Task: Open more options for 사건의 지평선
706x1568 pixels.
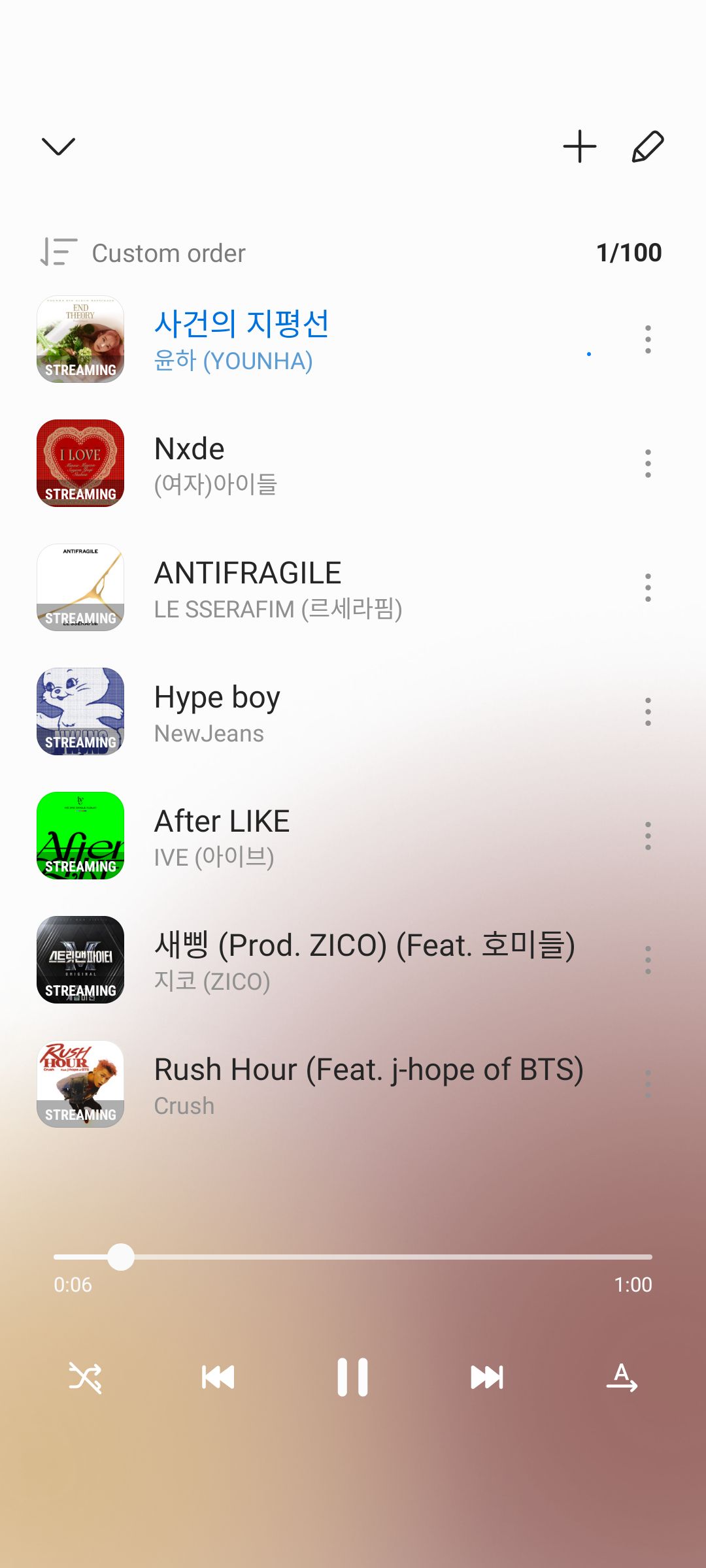Action: point(648,340)
